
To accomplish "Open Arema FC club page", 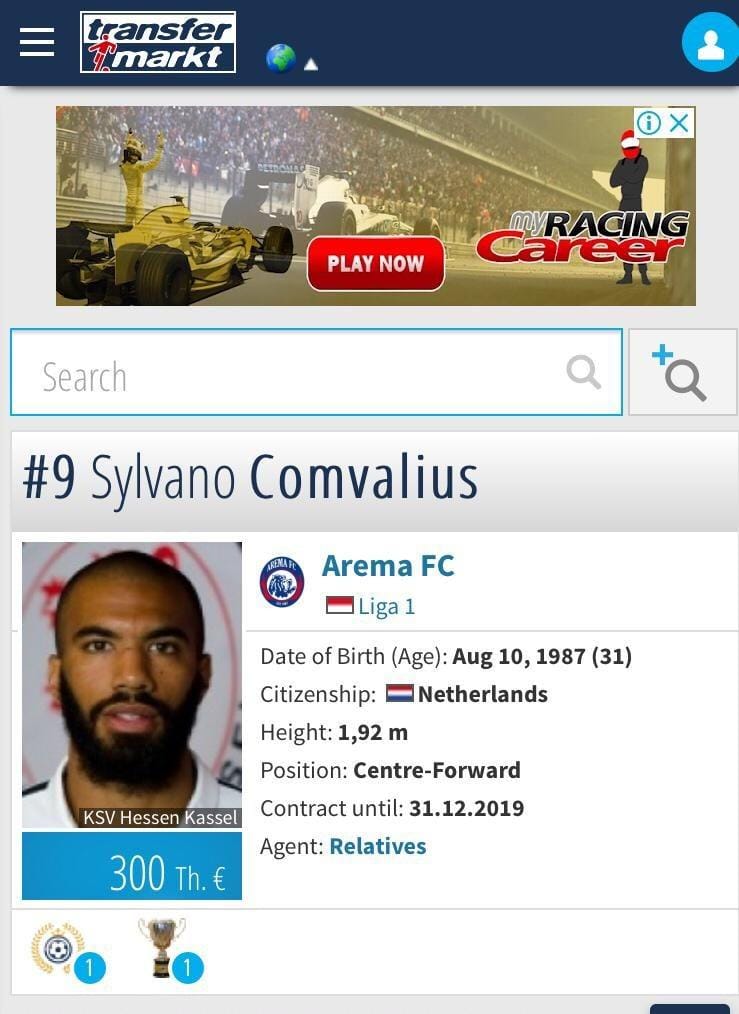I will (388, 566).
